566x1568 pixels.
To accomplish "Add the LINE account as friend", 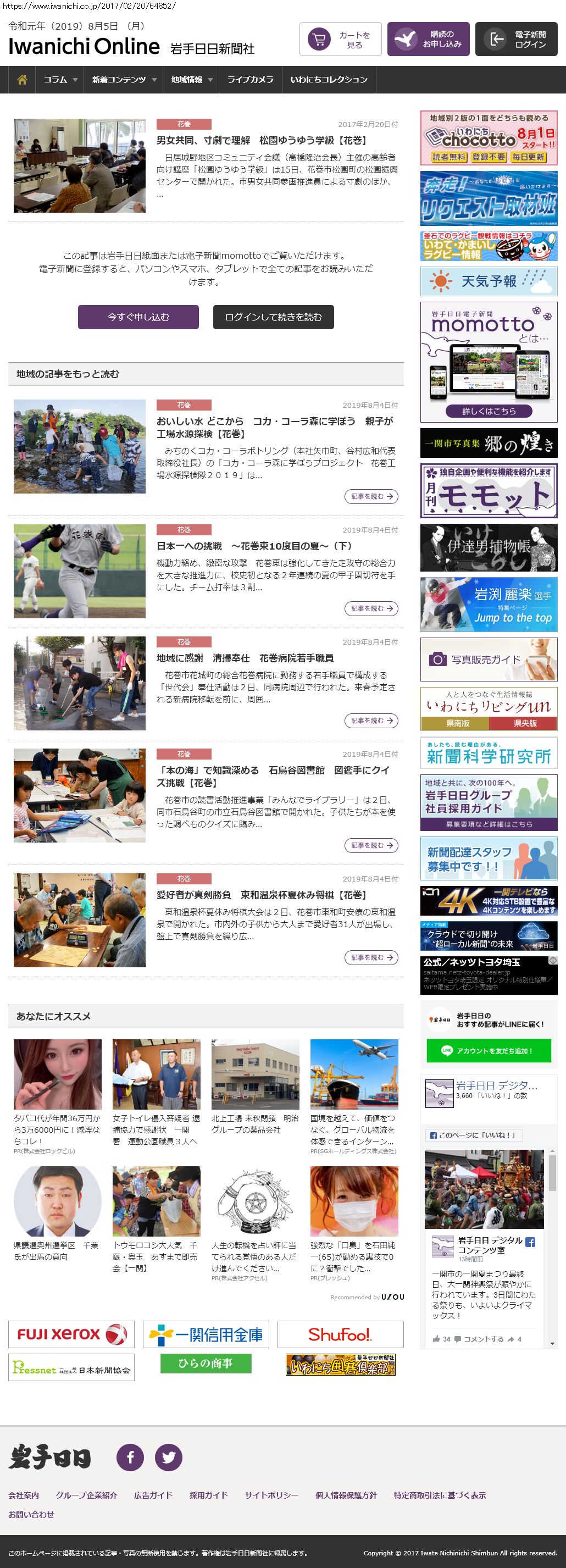I will (488, 1051).
